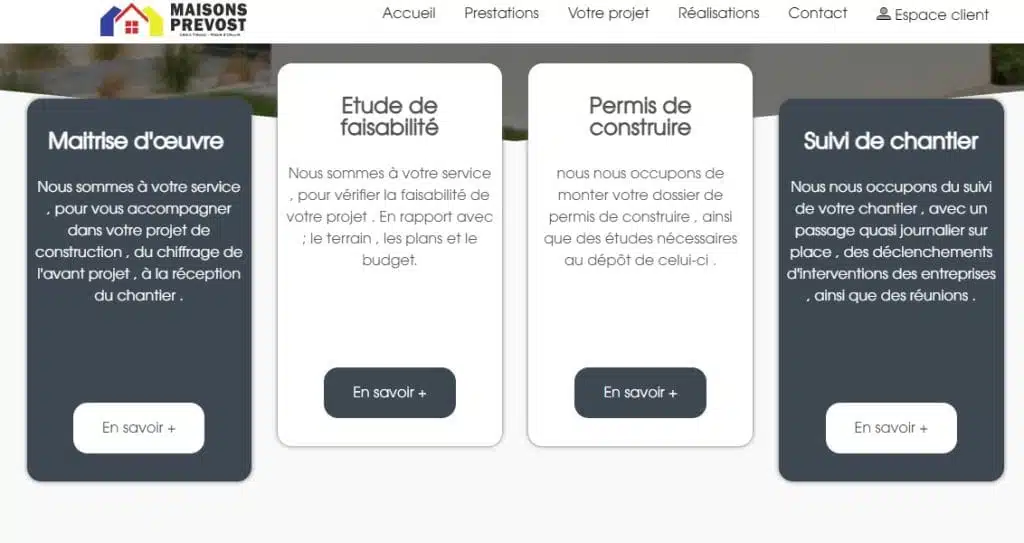The height and width of the screenshot is (543, 1024).
Task: Learn more about Etude de faisabilité
Action: coord(389,393)
